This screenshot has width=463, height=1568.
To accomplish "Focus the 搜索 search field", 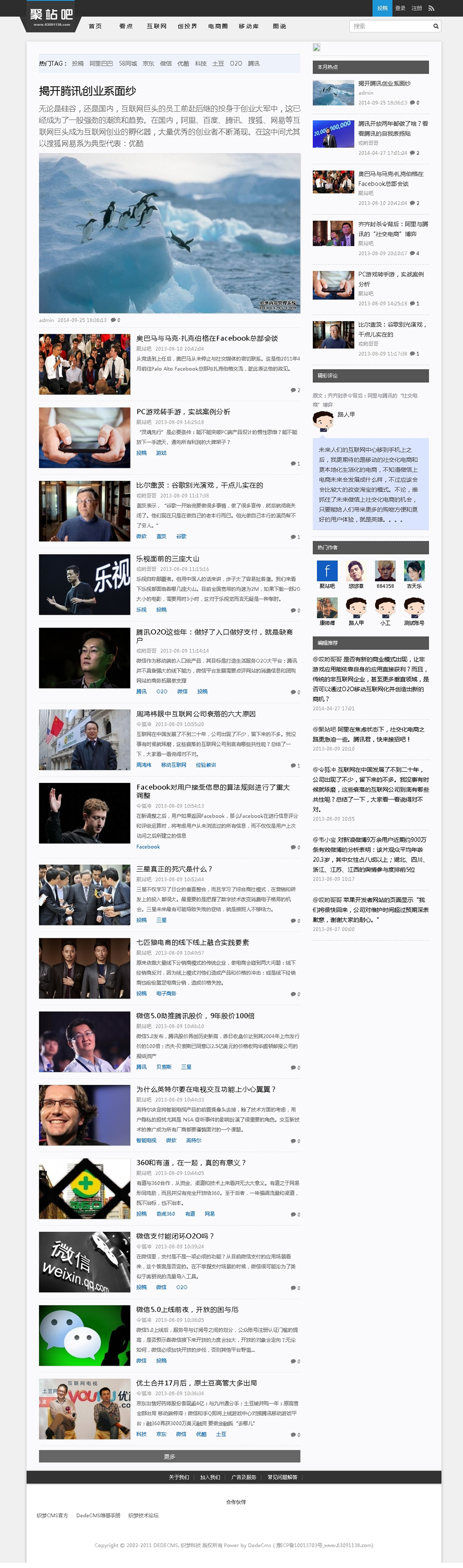I will pos(389,26).
